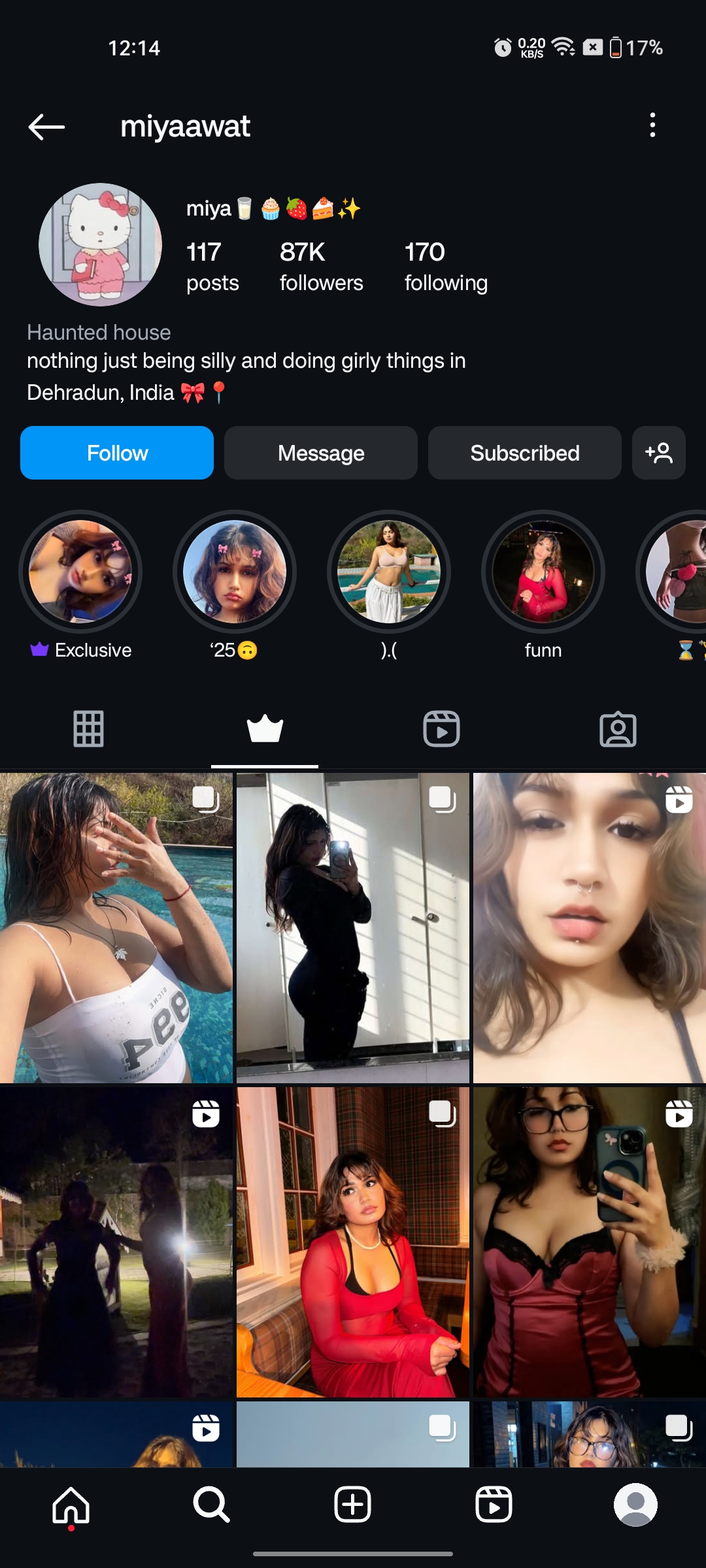Open the Exclusive highlight
The image size is (706, 1568).
(x=80, y=572)
